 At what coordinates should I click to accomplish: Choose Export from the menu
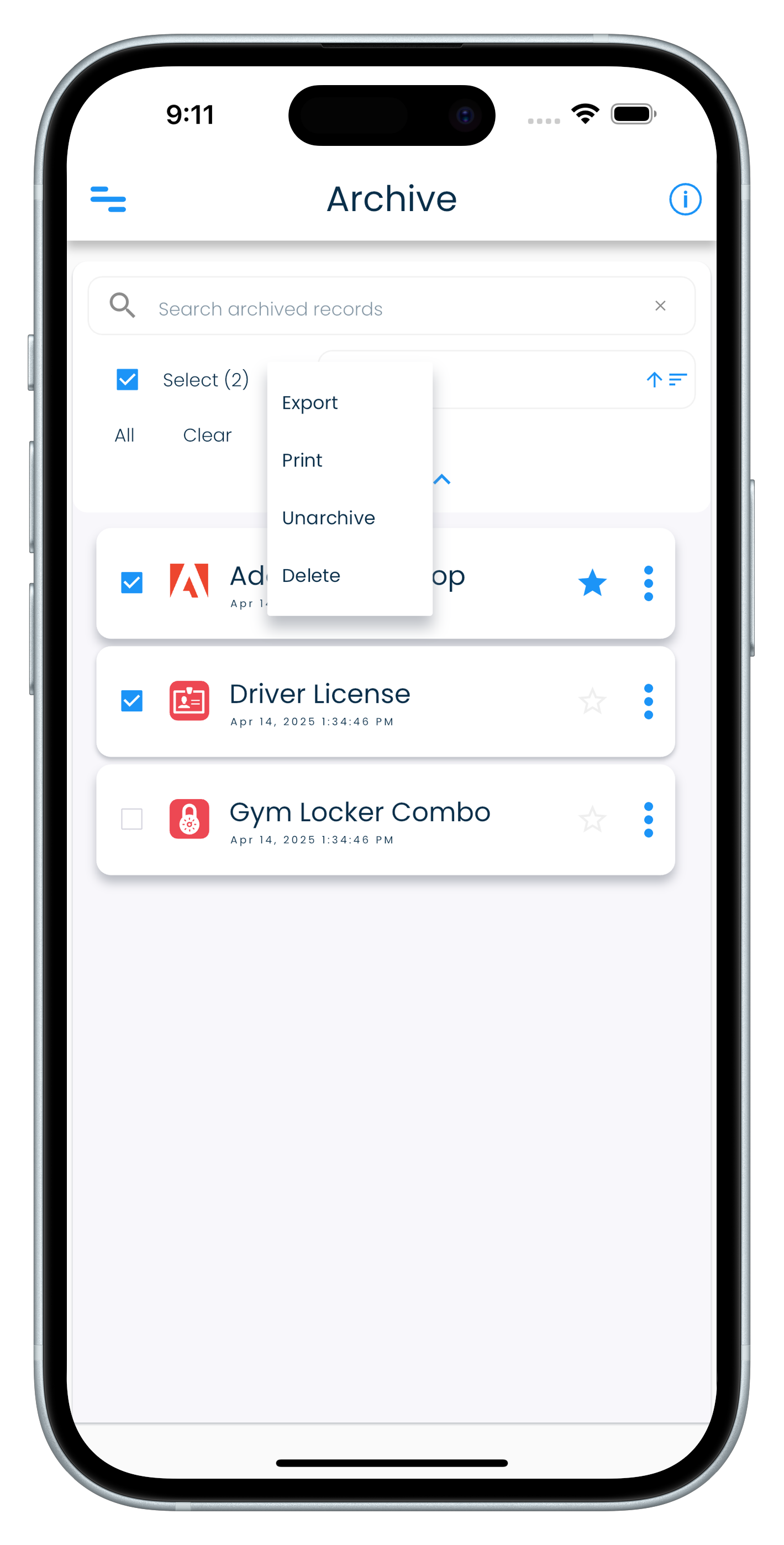pos(310,402)
